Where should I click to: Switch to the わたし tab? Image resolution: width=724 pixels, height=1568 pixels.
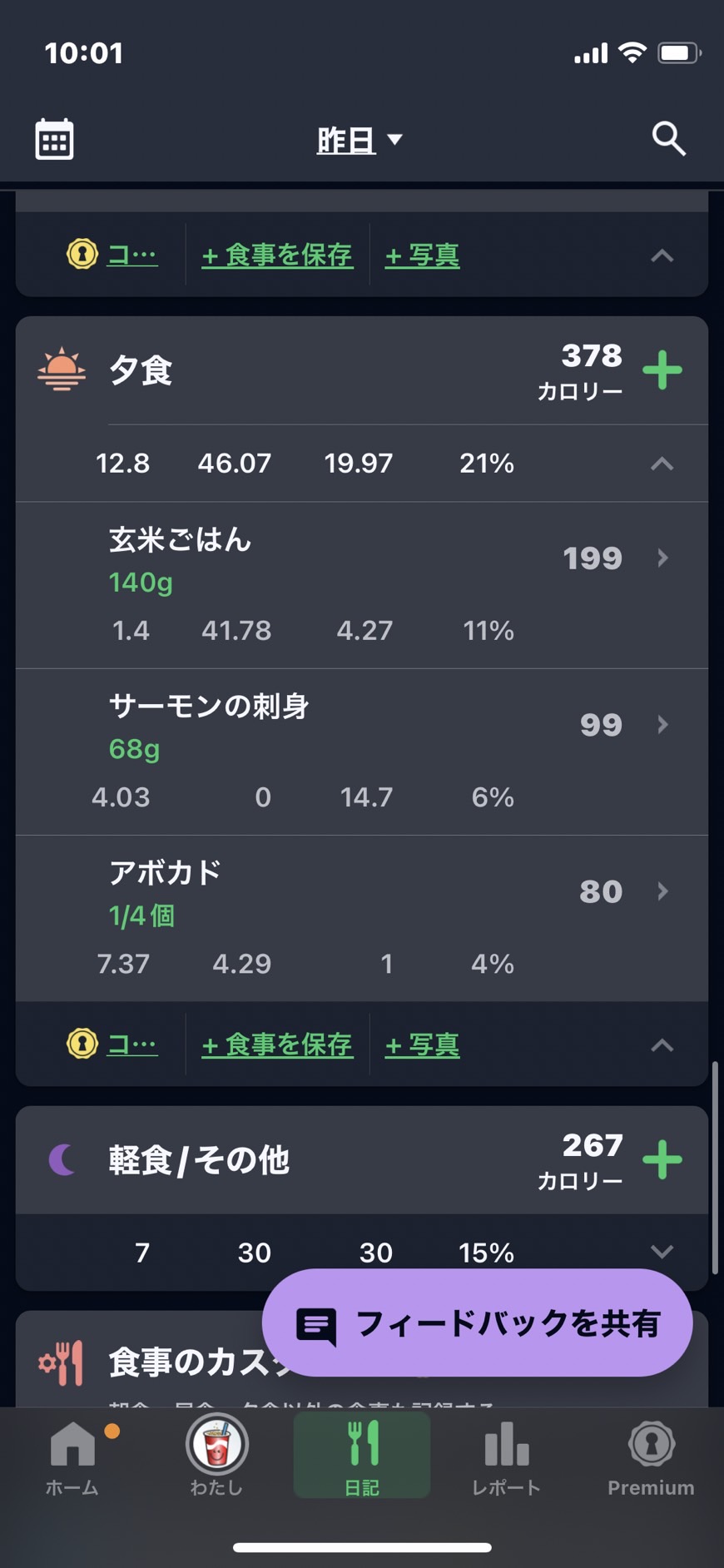(216, 1457)
